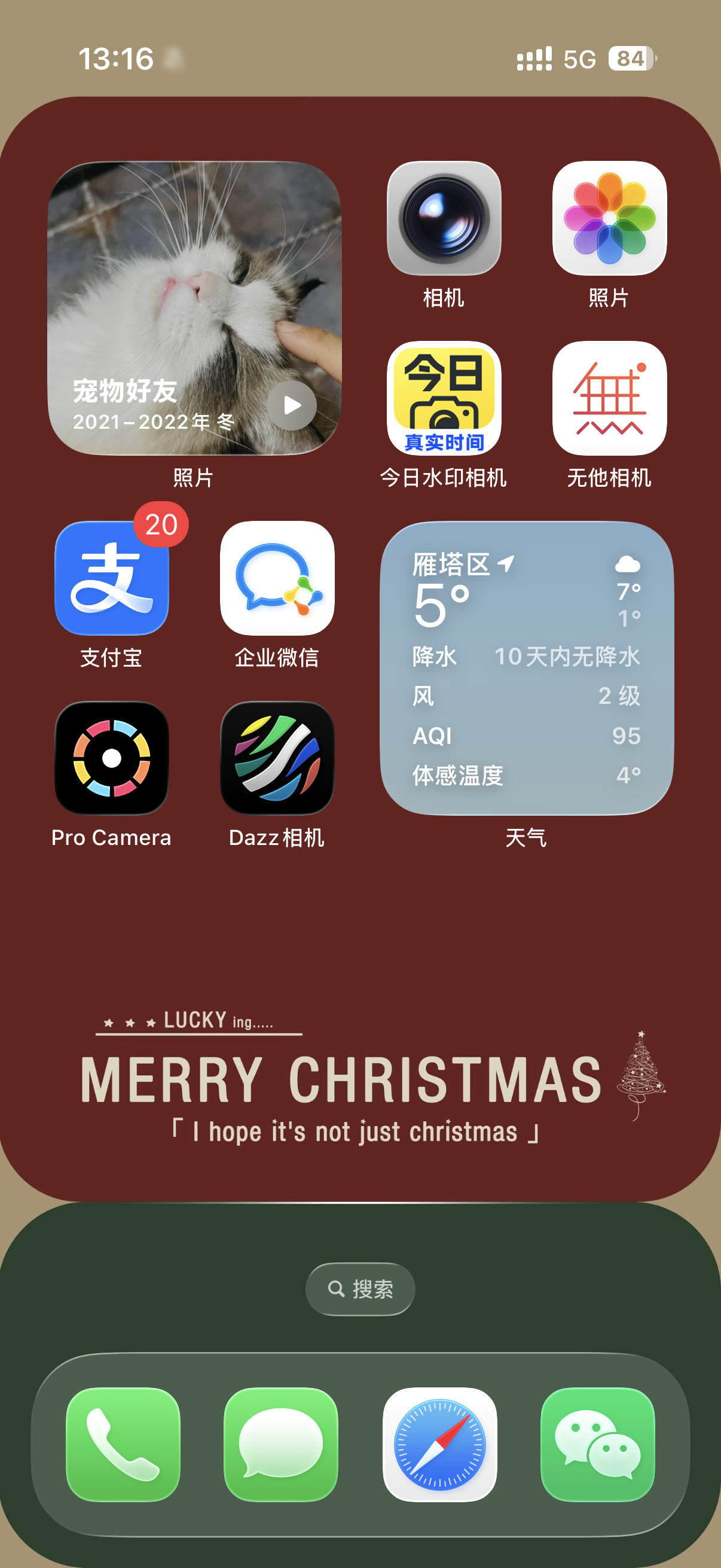
Task: Open the 宠物好友 photo memory widget
Action: pos(194,308)
